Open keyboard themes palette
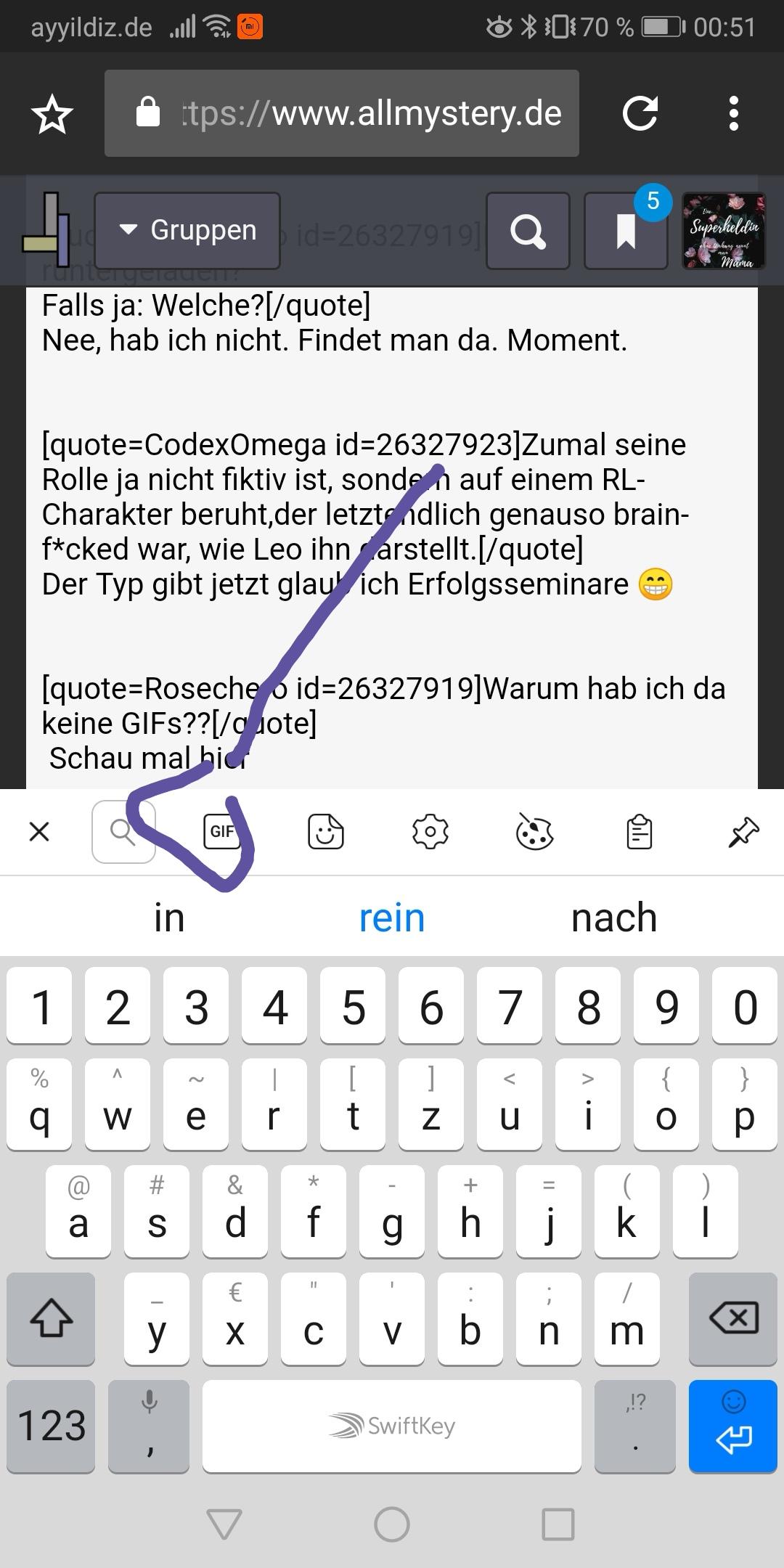Viewport: 784px width, 1568px height. coord(534,832)
